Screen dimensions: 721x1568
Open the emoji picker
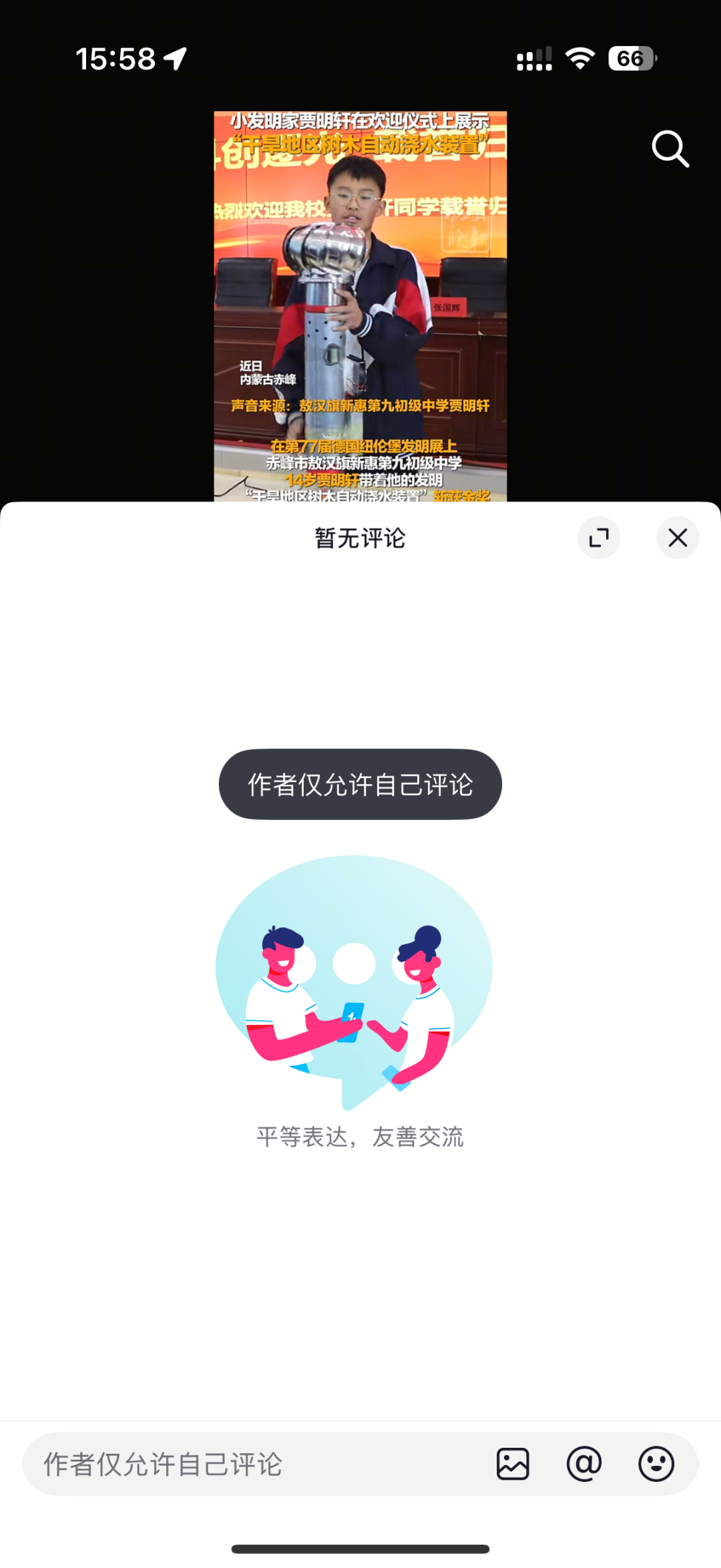tap(656, 1464)
